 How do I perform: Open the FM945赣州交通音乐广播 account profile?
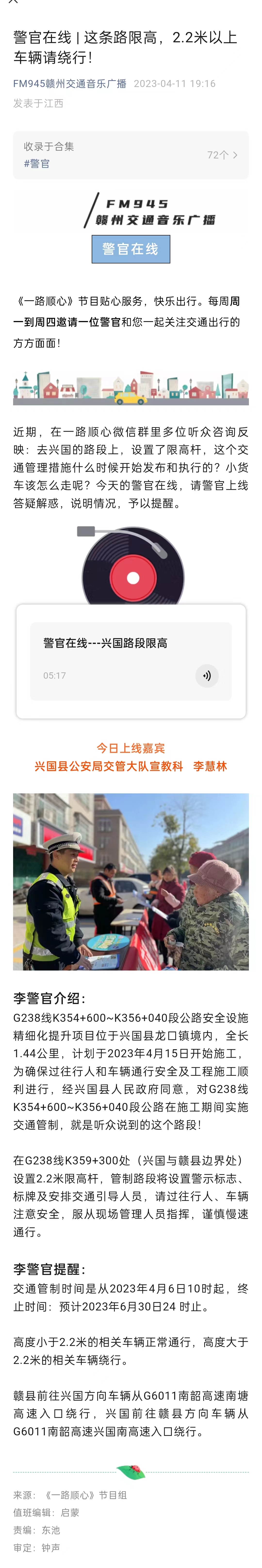70,83
